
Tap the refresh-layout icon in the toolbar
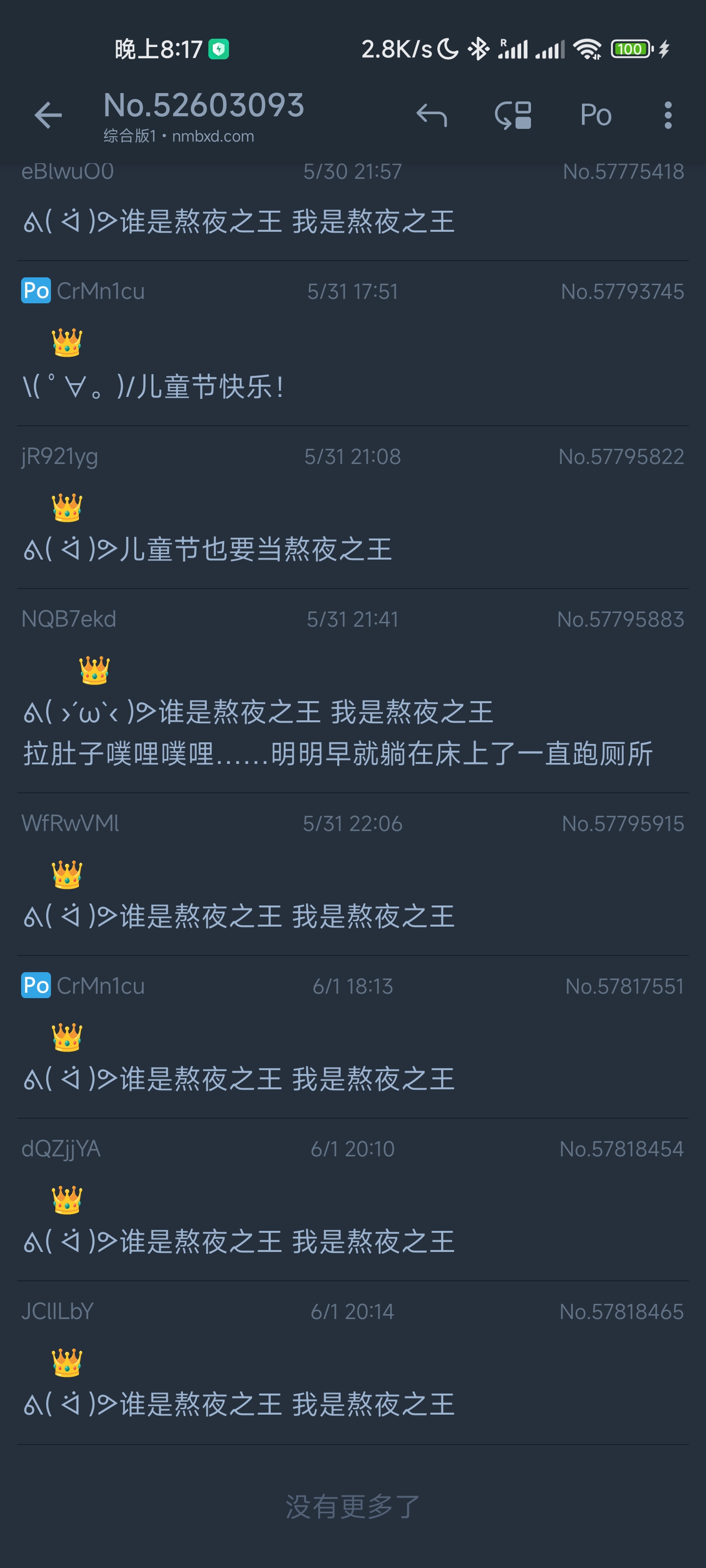[x=513, y=115]
